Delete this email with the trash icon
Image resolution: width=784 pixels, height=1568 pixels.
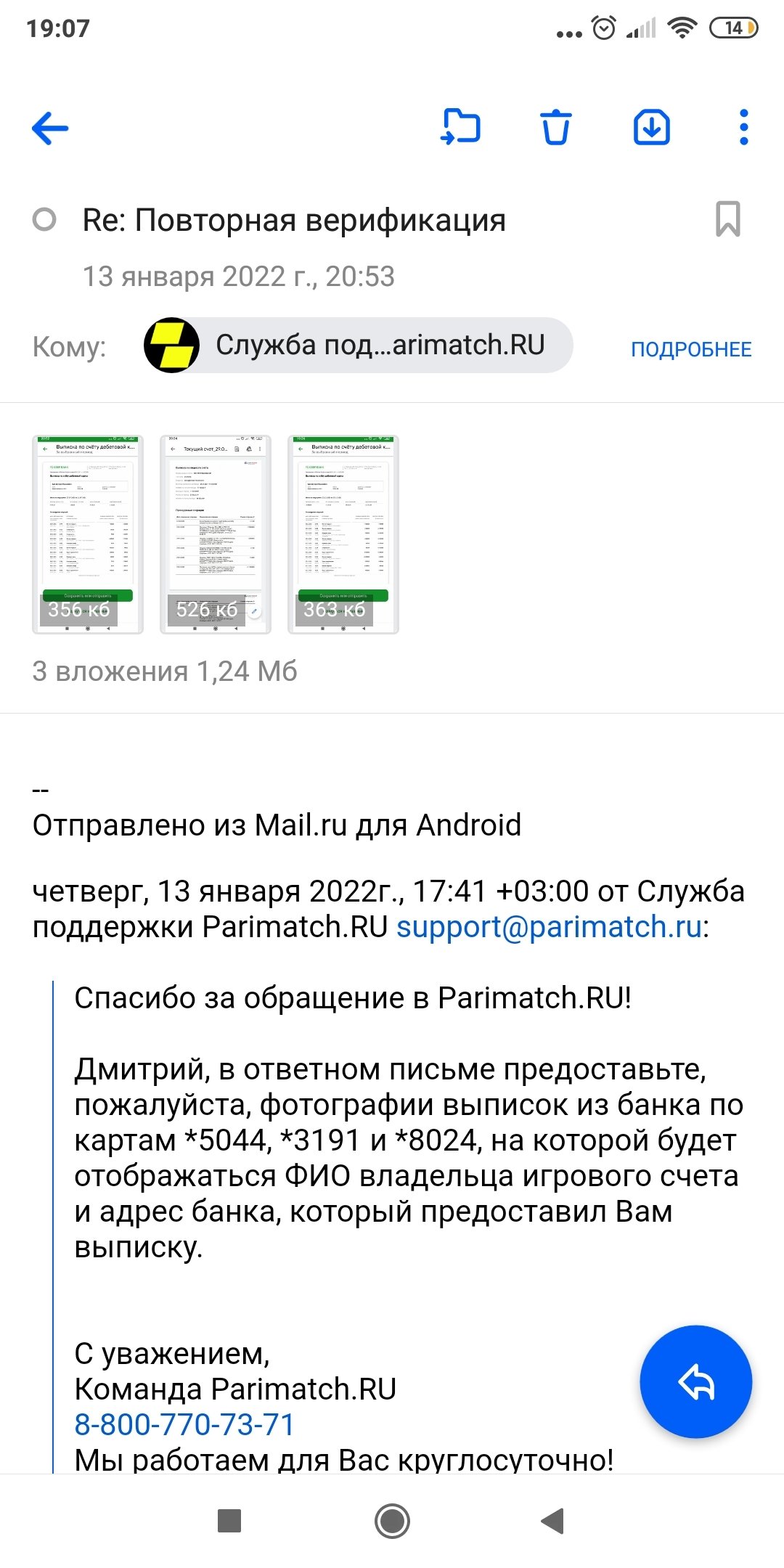(x=556, y=128)
